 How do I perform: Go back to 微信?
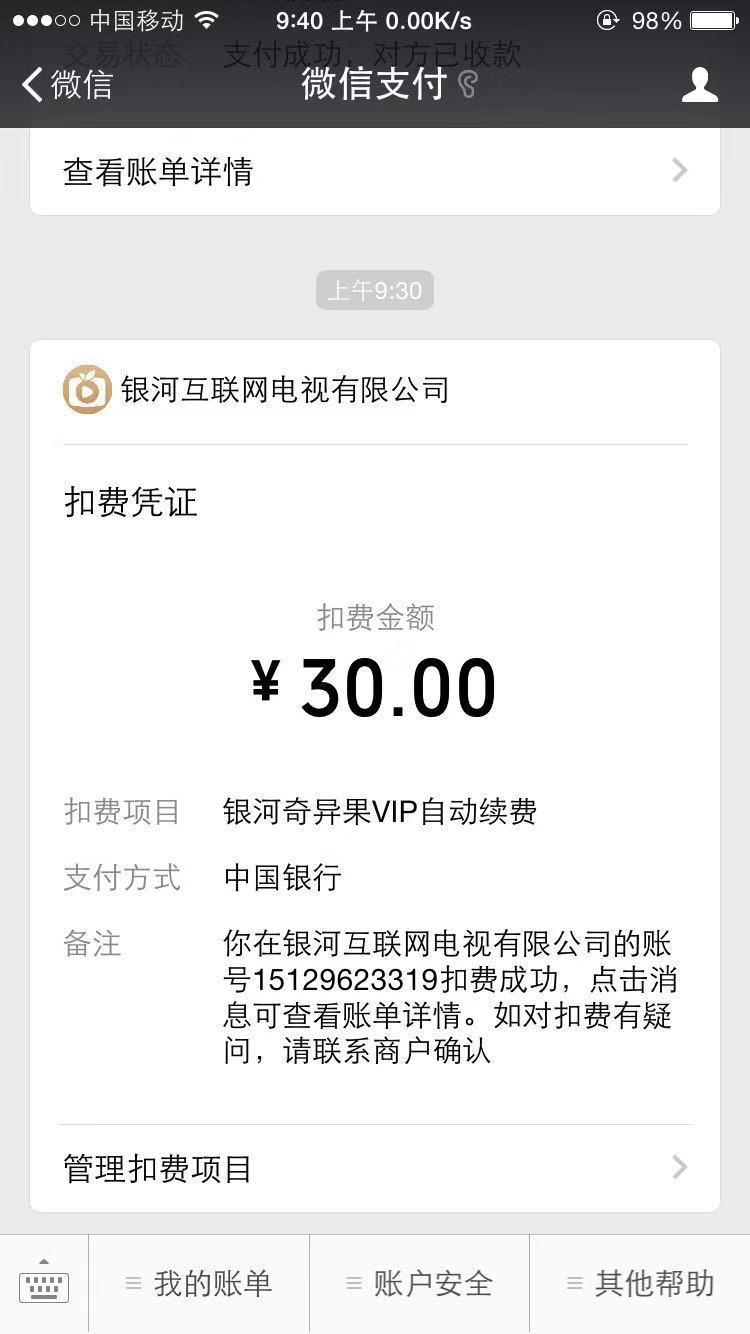click(67, 85)
